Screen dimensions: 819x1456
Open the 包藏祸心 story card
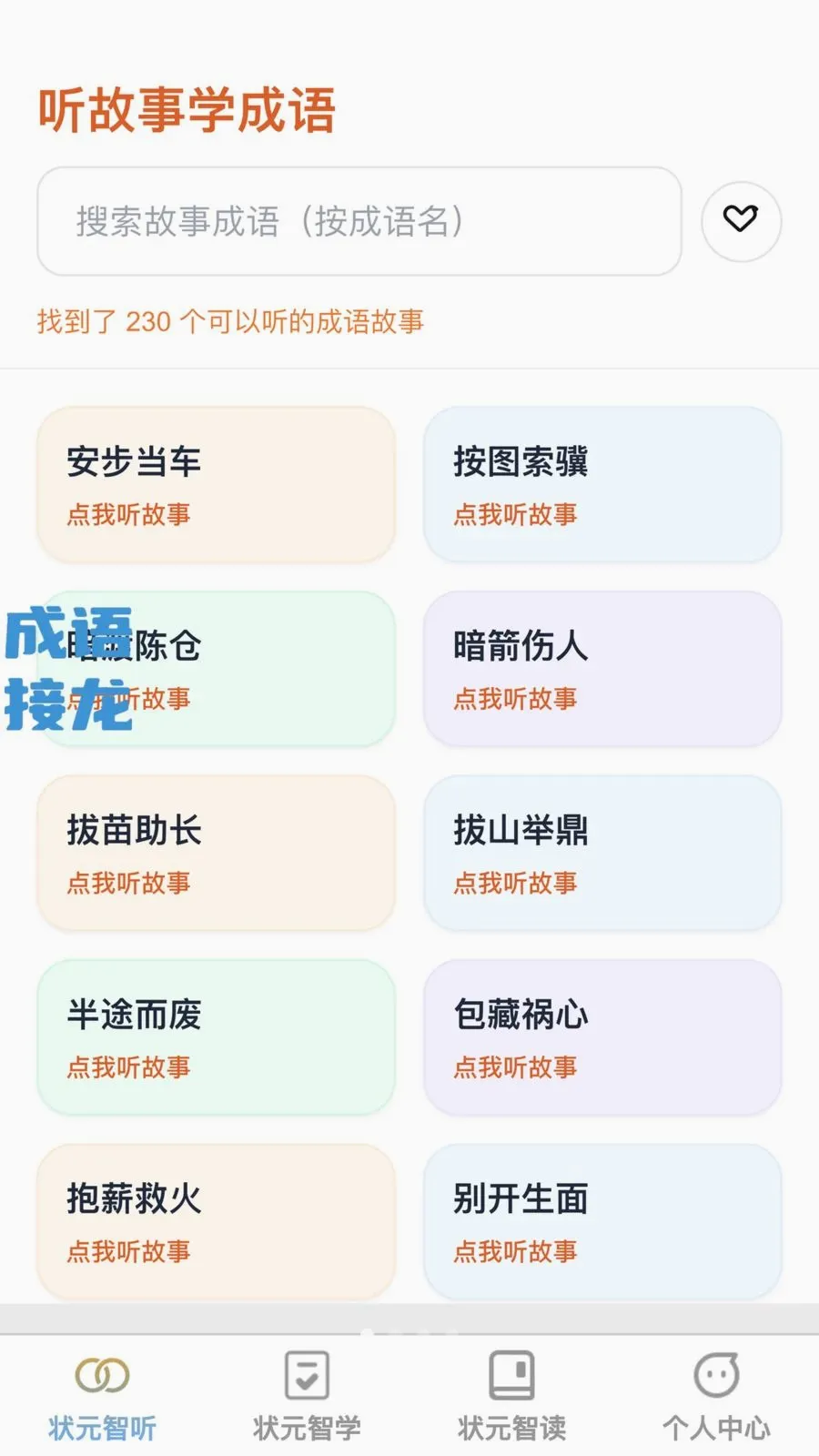pyautogui.click(x=602, y=1037)
